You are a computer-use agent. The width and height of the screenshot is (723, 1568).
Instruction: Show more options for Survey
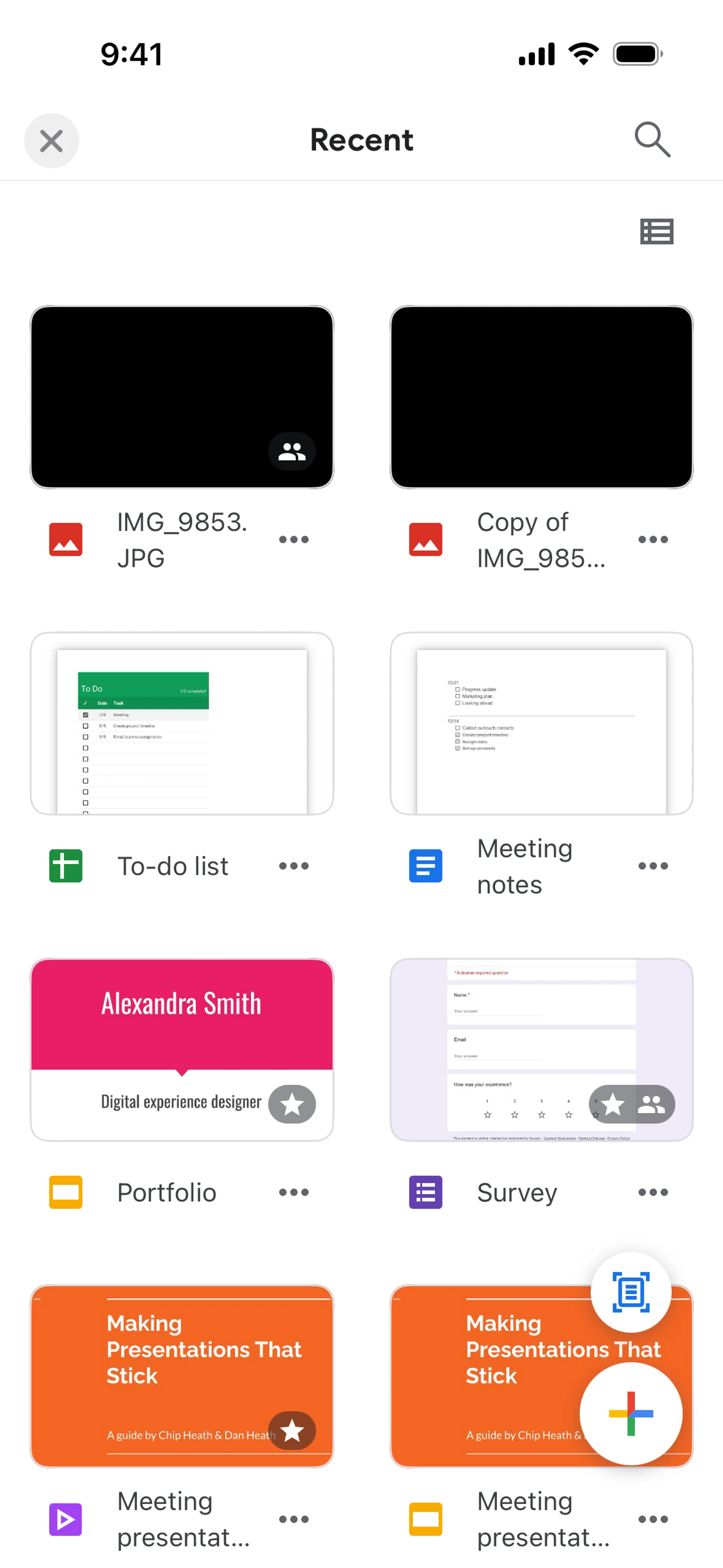pyautogui.click(x=653, y=1192)
